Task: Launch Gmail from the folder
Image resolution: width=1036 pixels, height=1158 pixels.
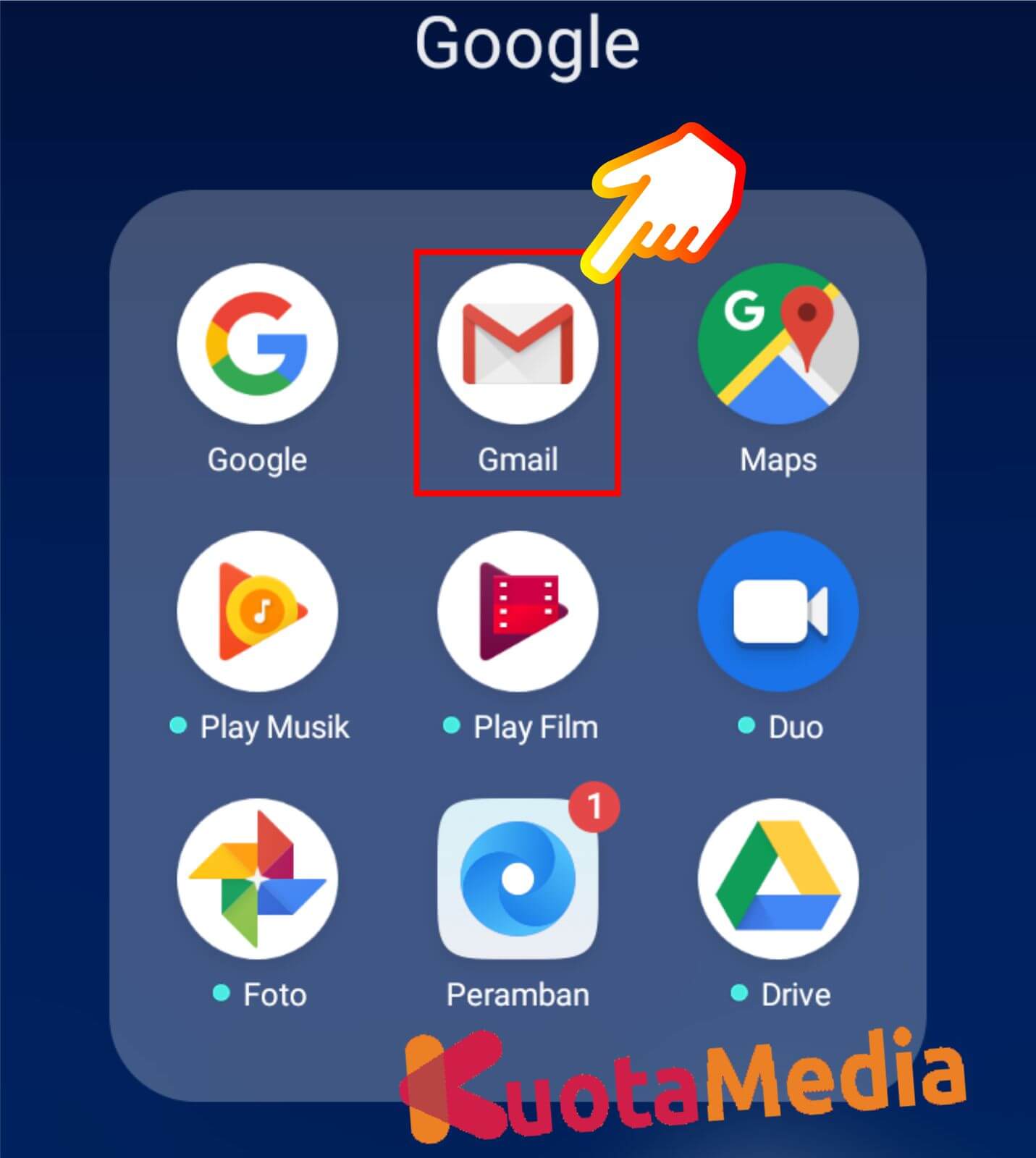Action: (518, 344)
